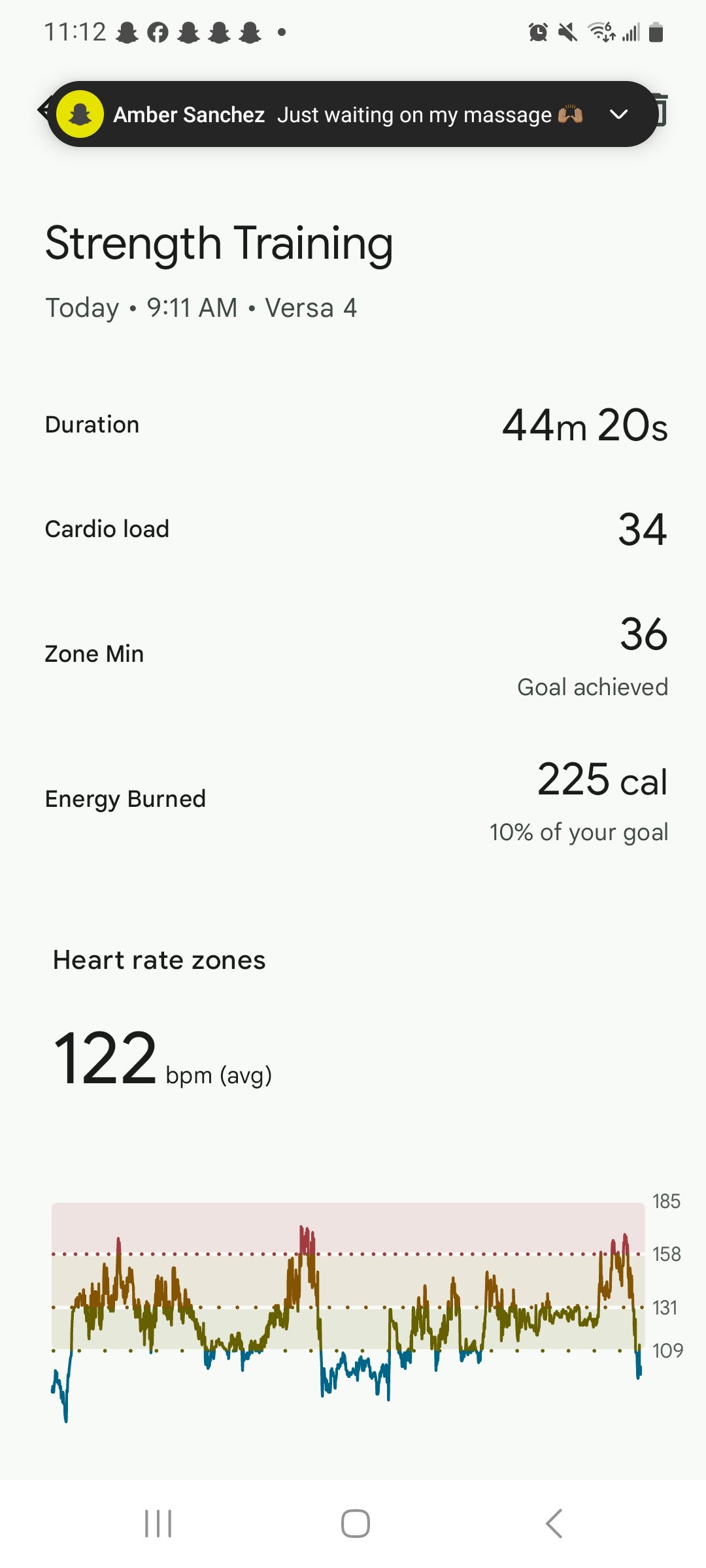706x1568 pixels.
Task: Delete this Strength Training workout
Action: (x=662, y=110)
